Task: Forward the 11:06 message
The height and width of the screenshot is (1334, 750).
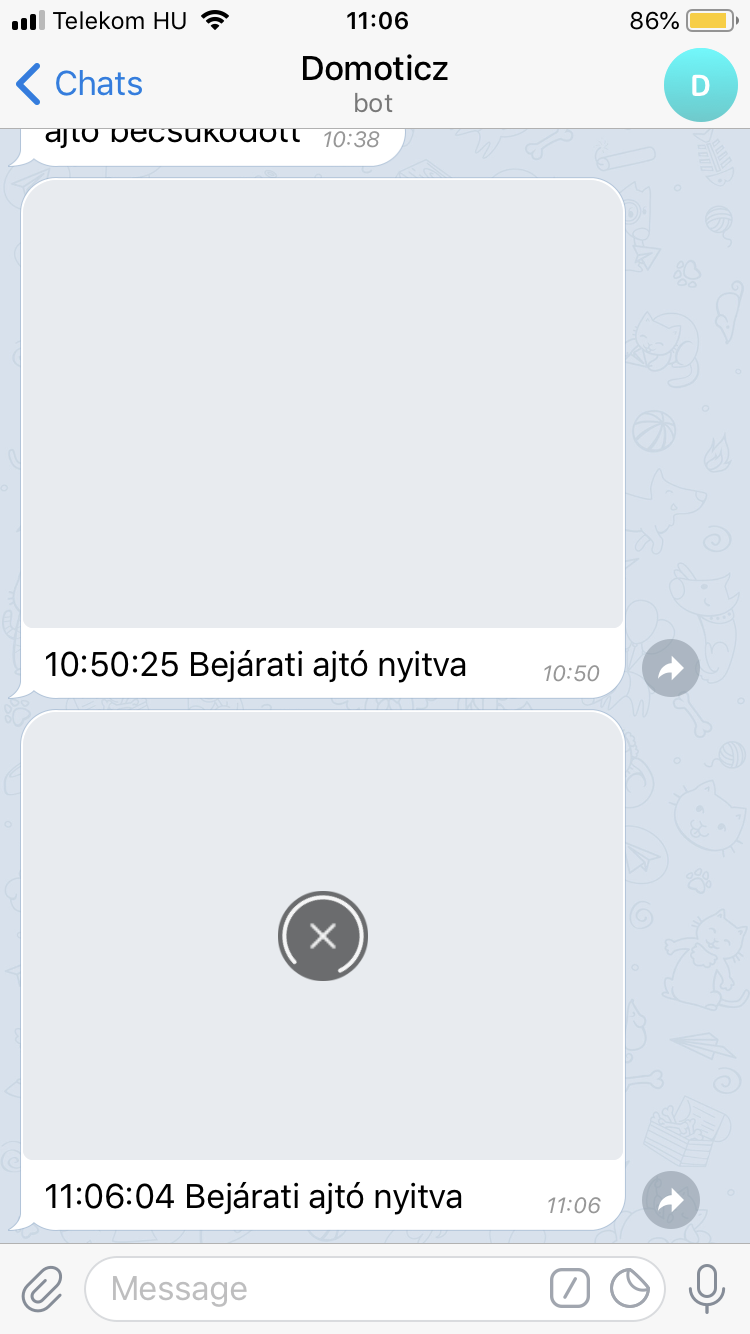Action: [670, 1199]
